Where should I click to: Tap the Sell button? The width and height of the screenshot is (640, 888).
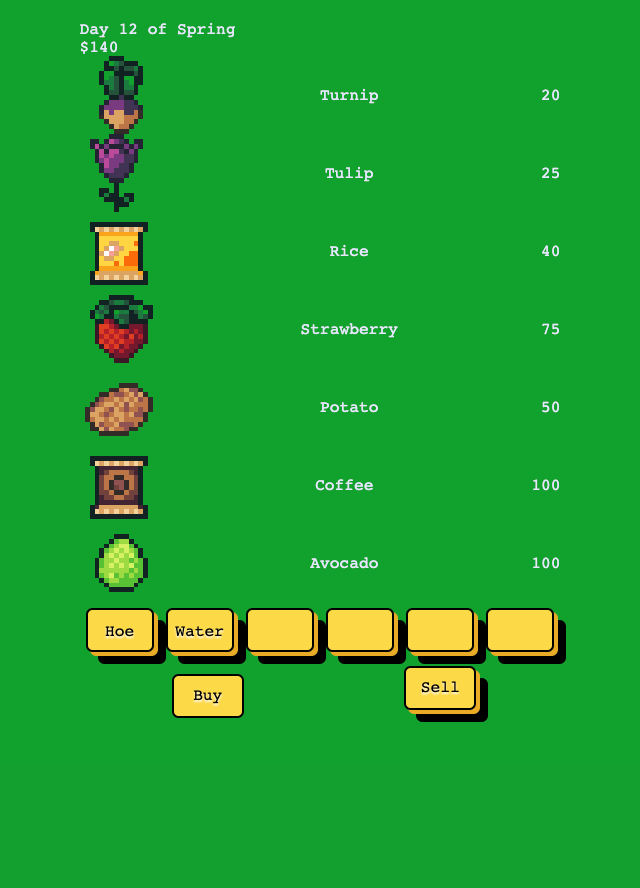pyautogui.click(x=440, y=688)
